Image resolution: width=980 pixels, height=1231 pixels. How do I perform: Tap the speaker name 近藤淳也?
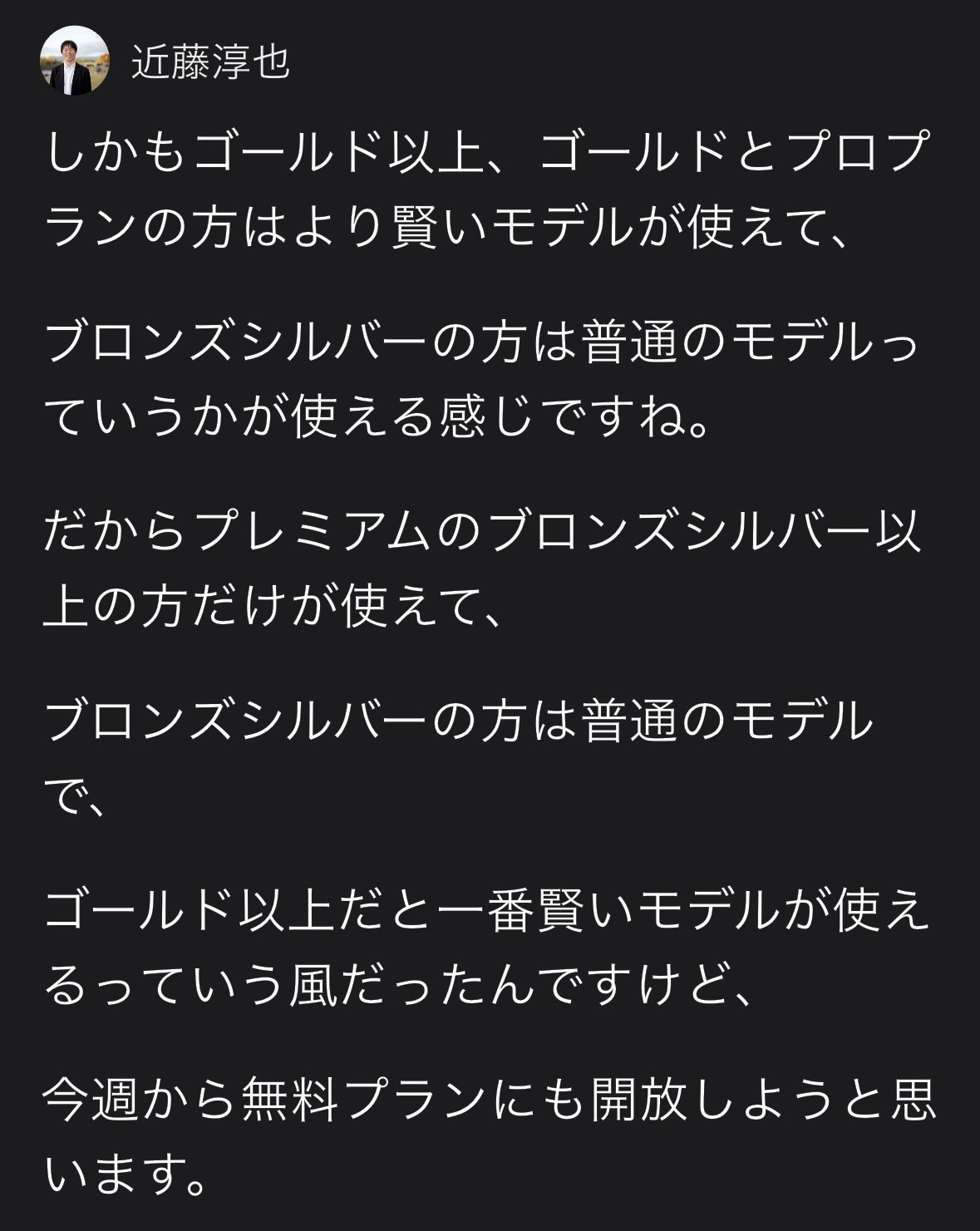pyautogui.click(x=210, y=64)
